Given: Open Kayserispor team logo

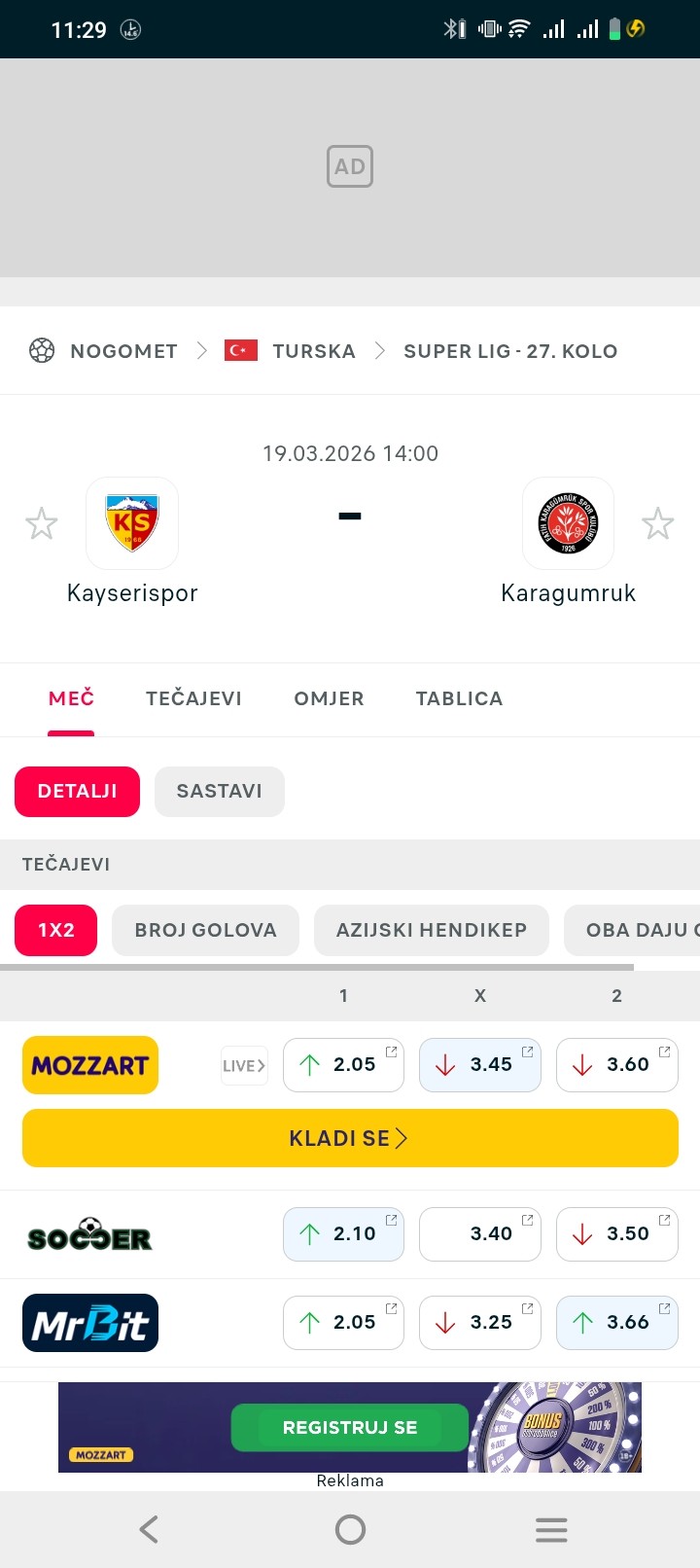Looking at the screenshot, I should tap(132, 523).
